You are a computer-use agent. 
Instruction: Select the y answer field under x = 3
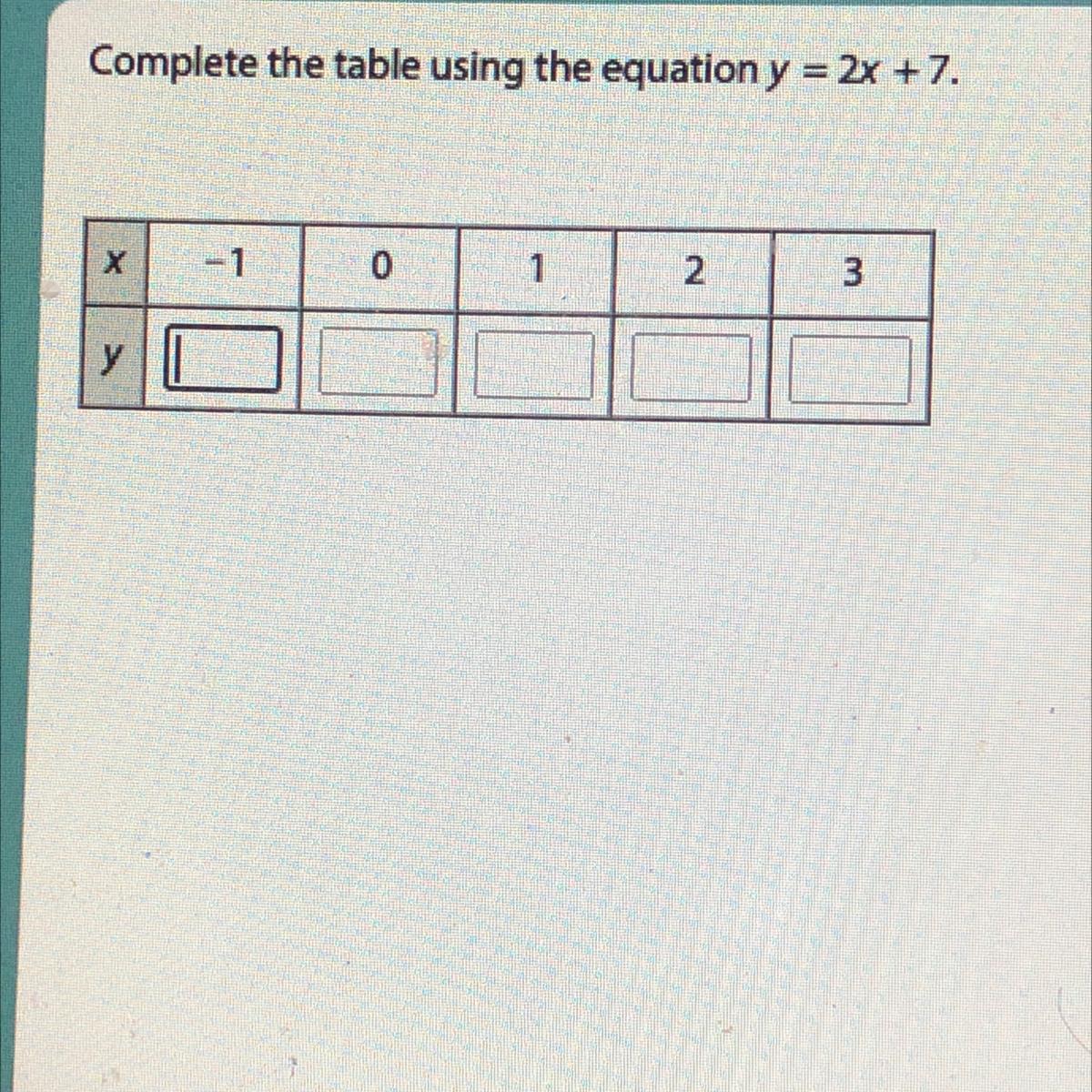pos(849,369)
